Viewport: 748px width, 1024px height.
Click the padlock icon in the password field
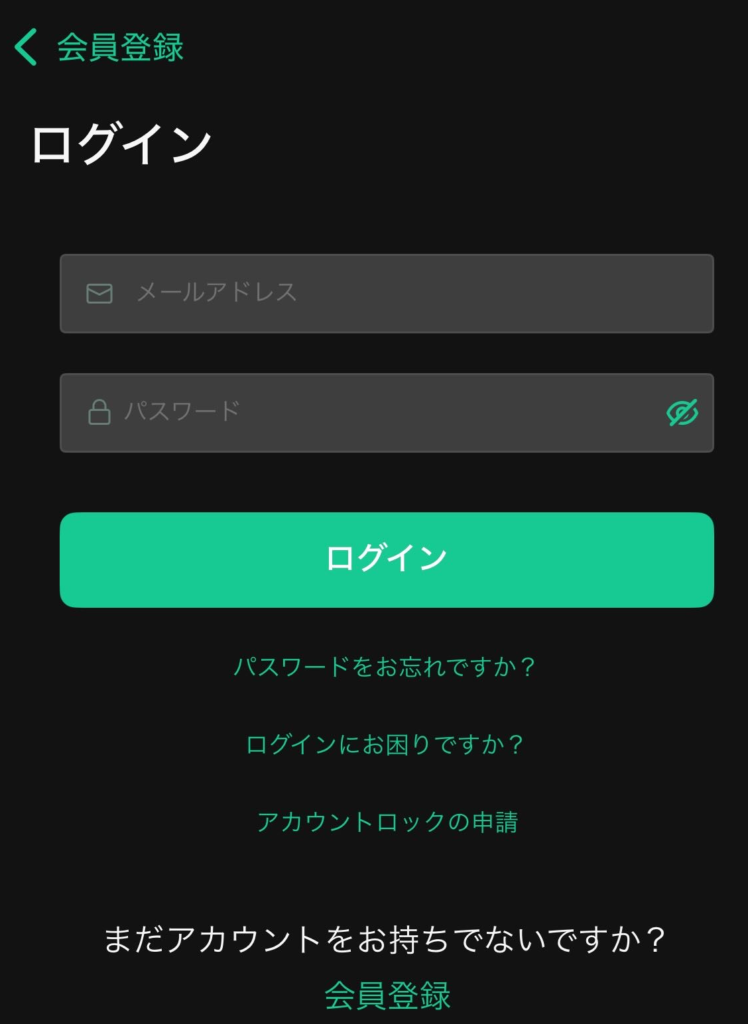100,410
